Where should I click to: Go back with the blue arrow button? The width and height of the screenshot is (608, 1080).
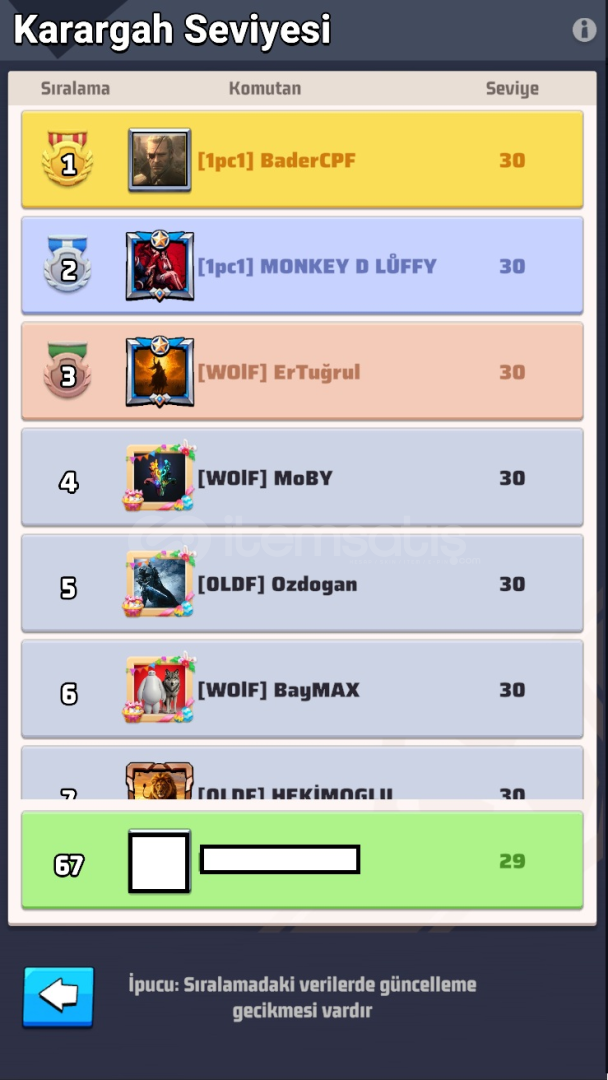pyautogui.click(x=58, y=996)
